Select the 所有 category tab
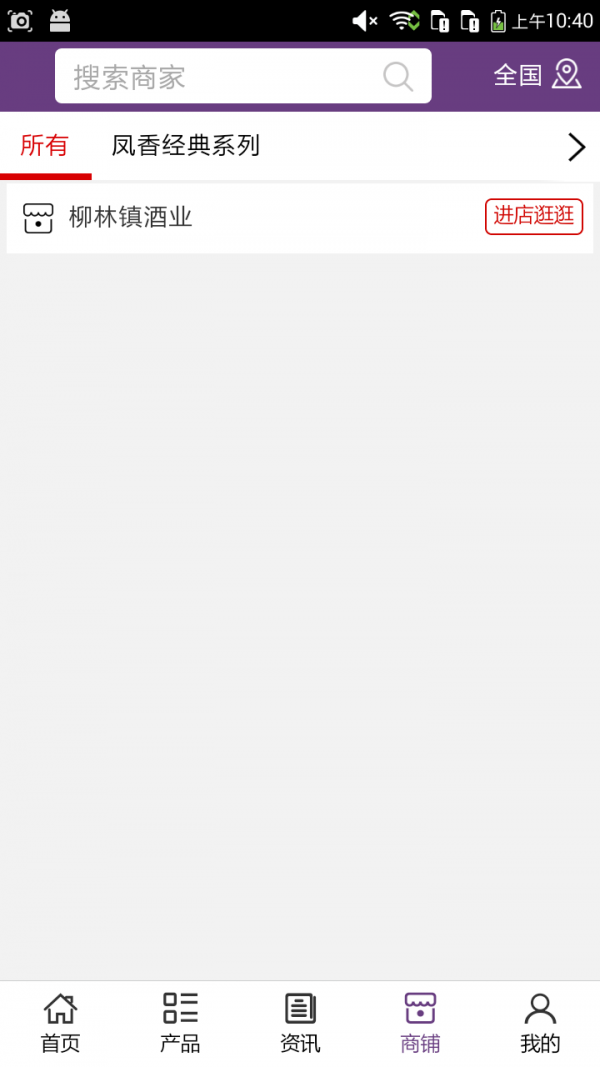 coord(45,146)
